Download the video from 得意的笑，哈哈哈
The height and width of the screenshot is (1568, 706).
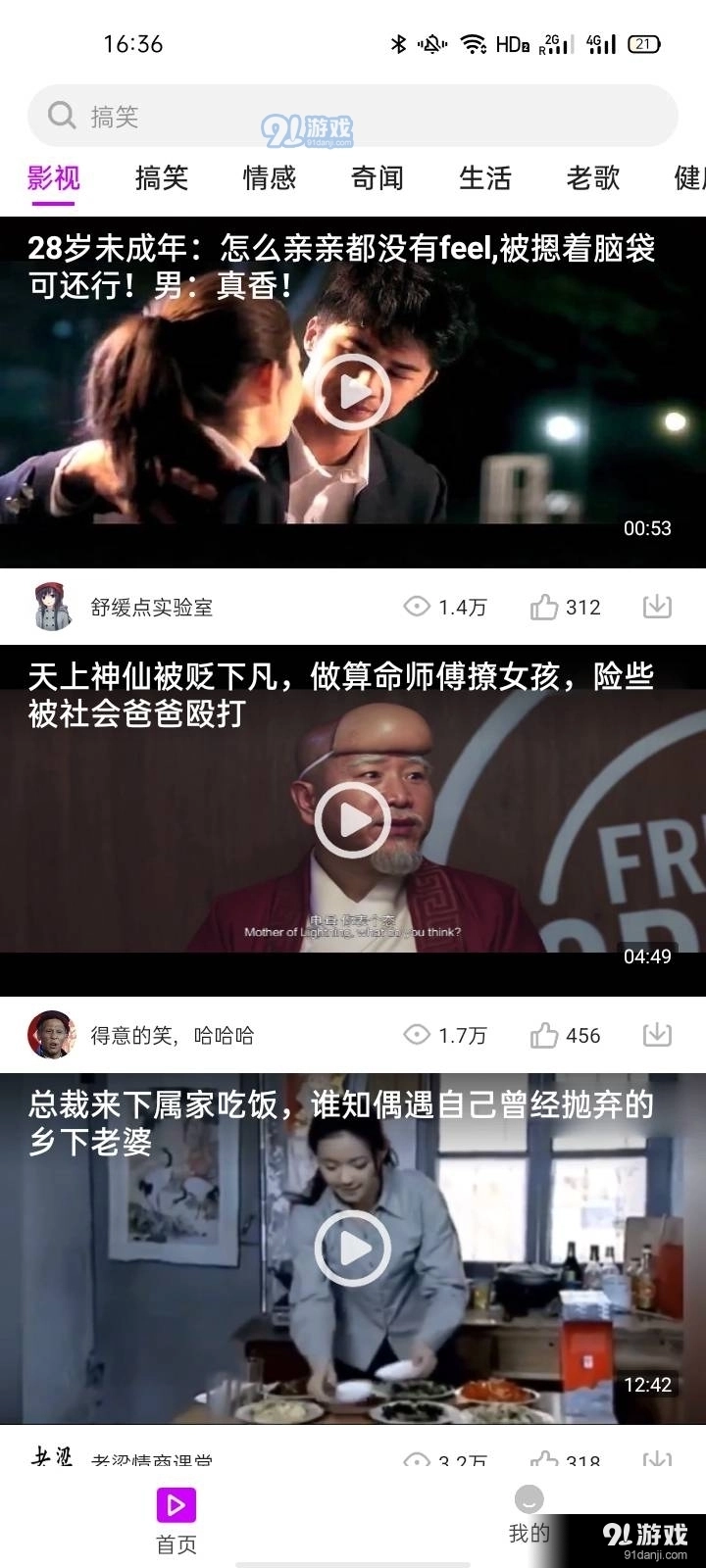point(657,1035)
